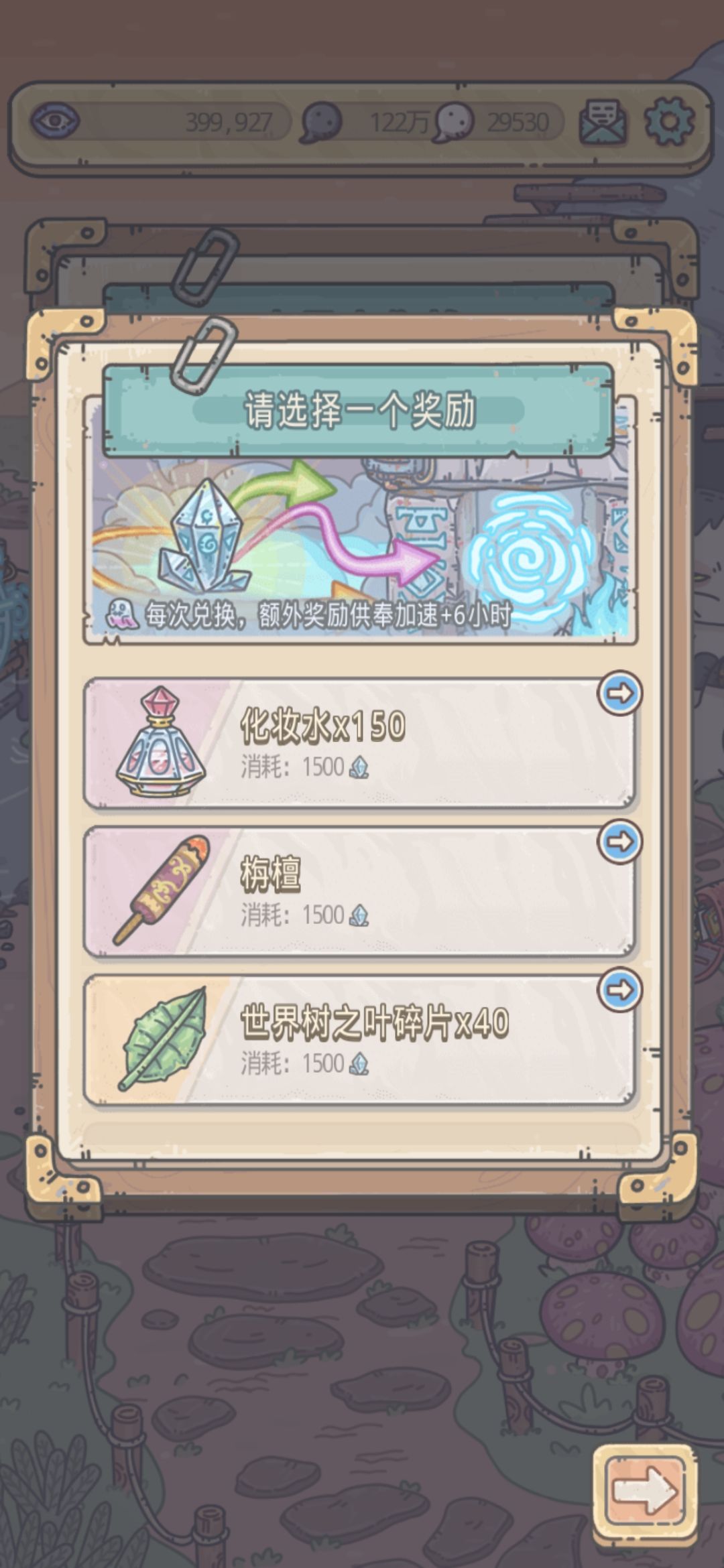Open the settings gear
The image size is (724, 1568).
tap(669, 121)
